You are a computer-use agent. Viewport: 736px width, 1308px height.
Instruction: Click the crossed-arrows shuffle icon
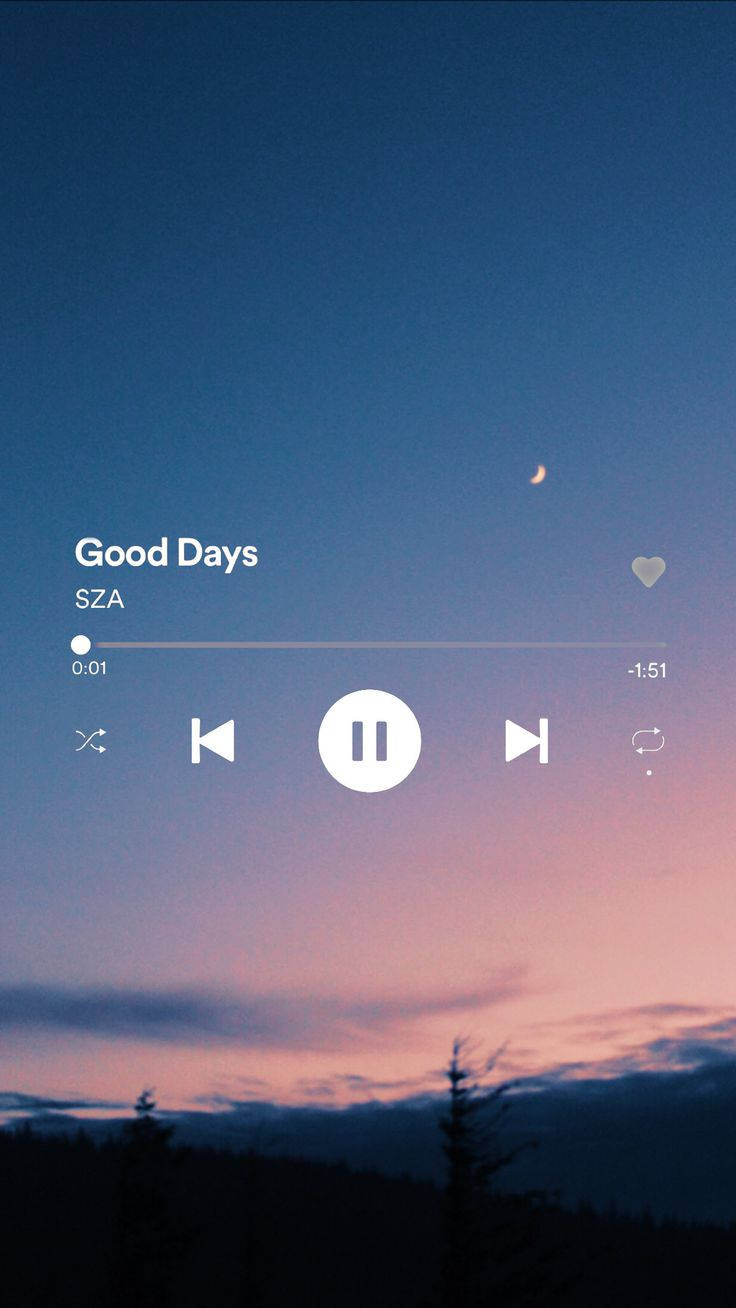click(x=91, y=741)
